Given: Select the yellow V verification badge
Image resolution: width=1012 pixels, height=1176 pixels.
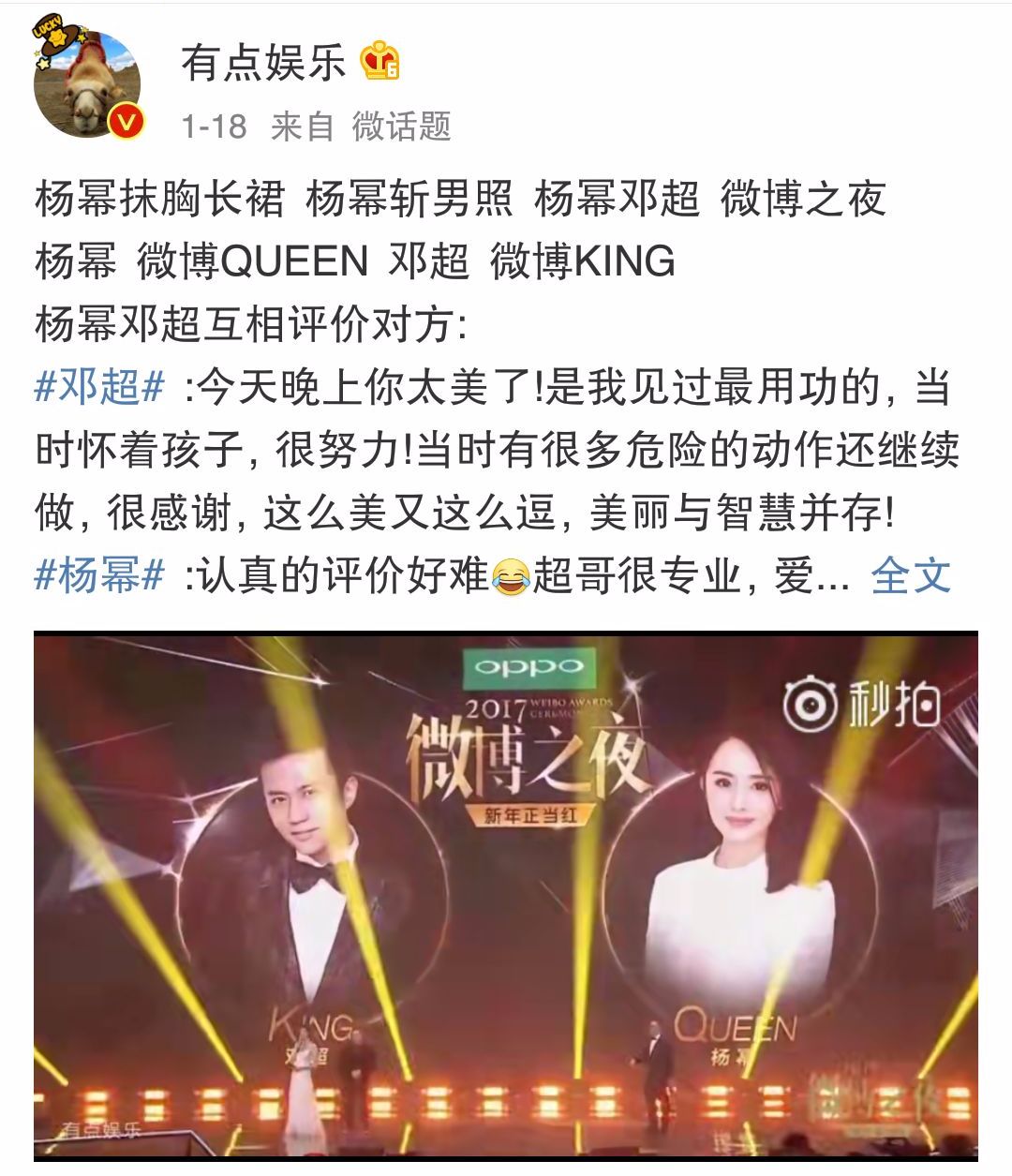Looking at the screenshot, I should (124, 120).
